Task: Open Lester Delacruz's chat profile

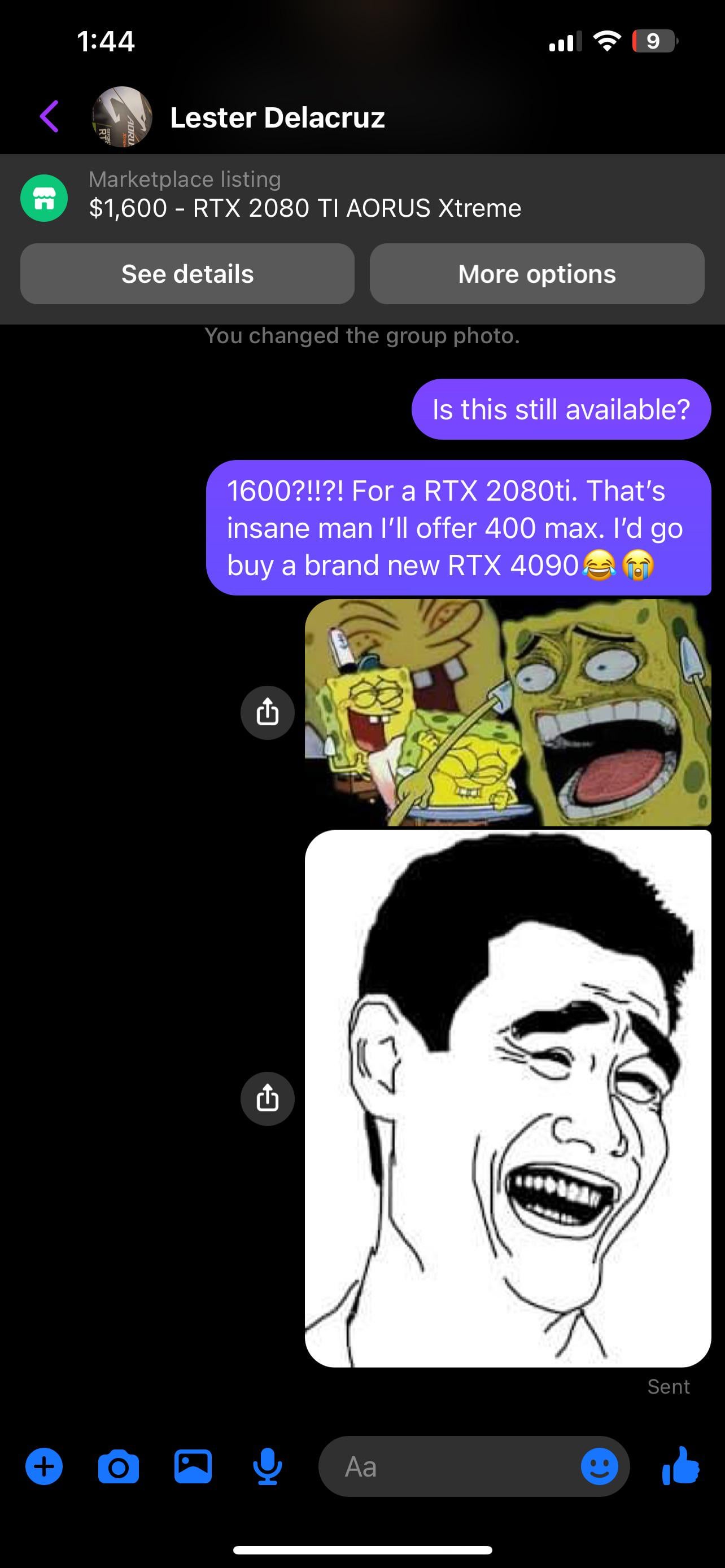Action: coord(277,117)
